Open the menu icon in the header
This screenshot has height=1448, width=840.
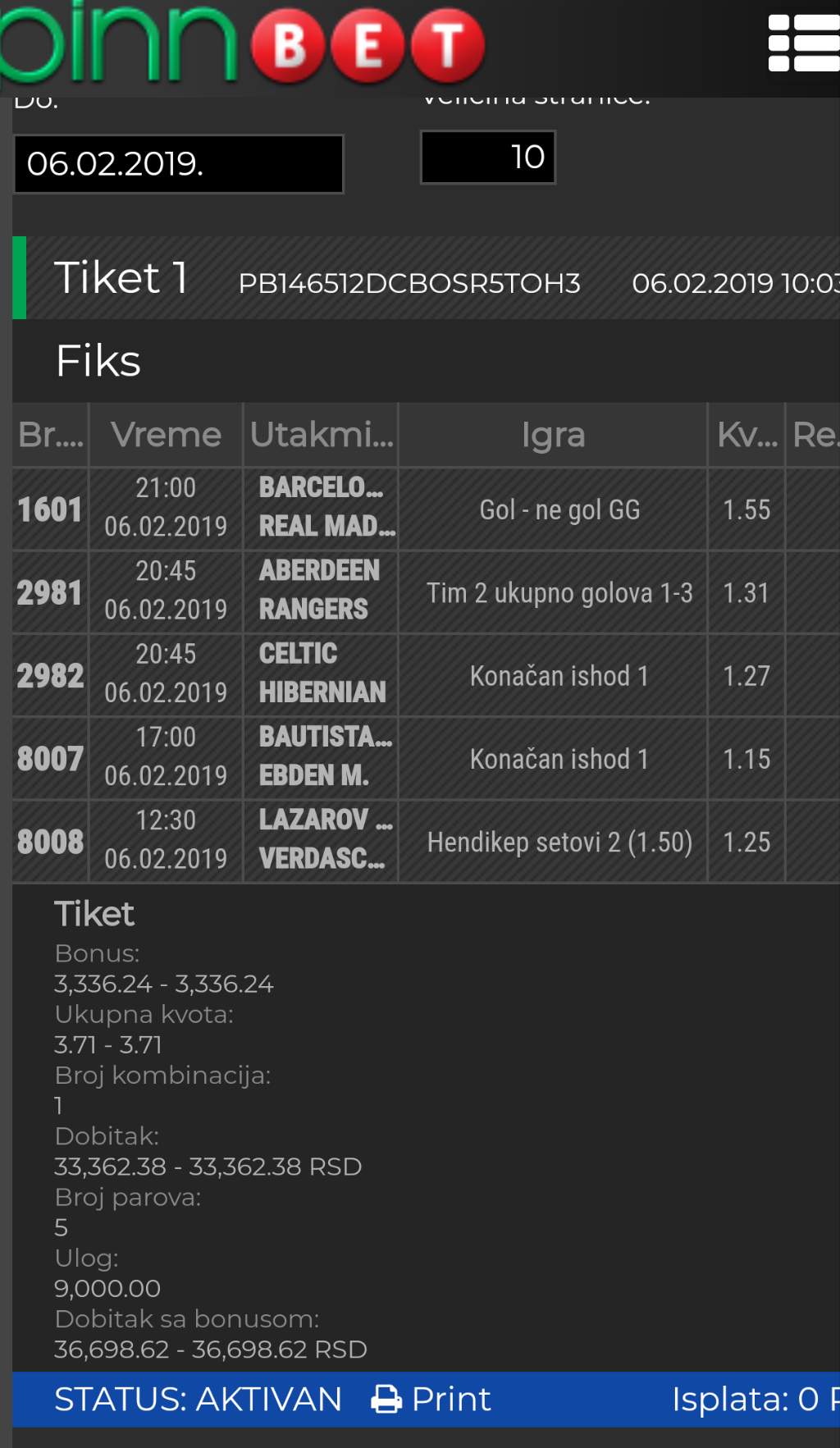click(803, 43)
